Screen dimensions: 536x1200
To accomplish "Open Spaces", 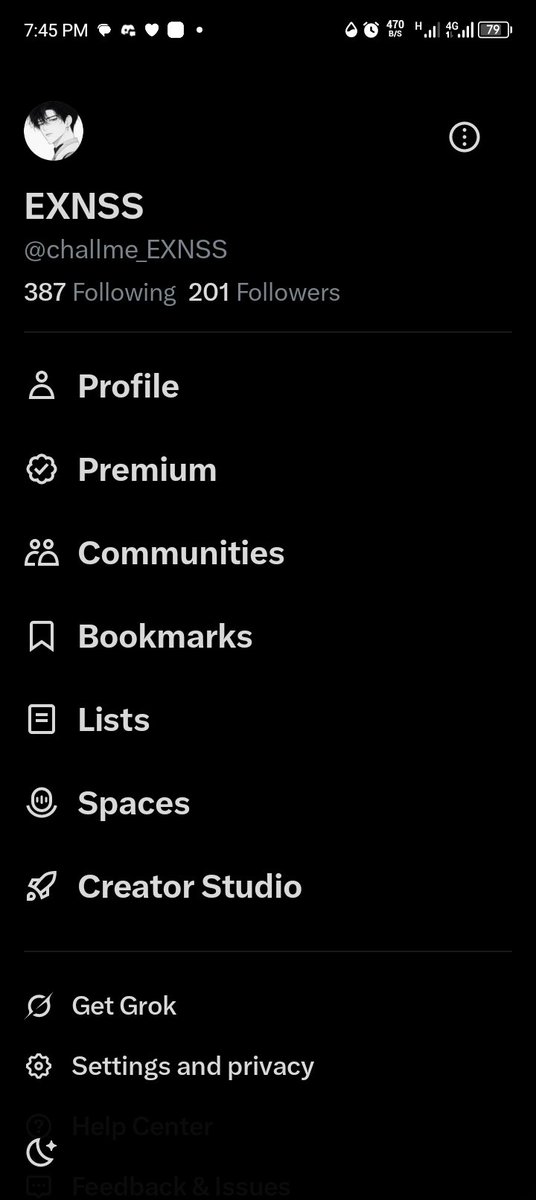I will pyautogui.click(x=268, y=803).
